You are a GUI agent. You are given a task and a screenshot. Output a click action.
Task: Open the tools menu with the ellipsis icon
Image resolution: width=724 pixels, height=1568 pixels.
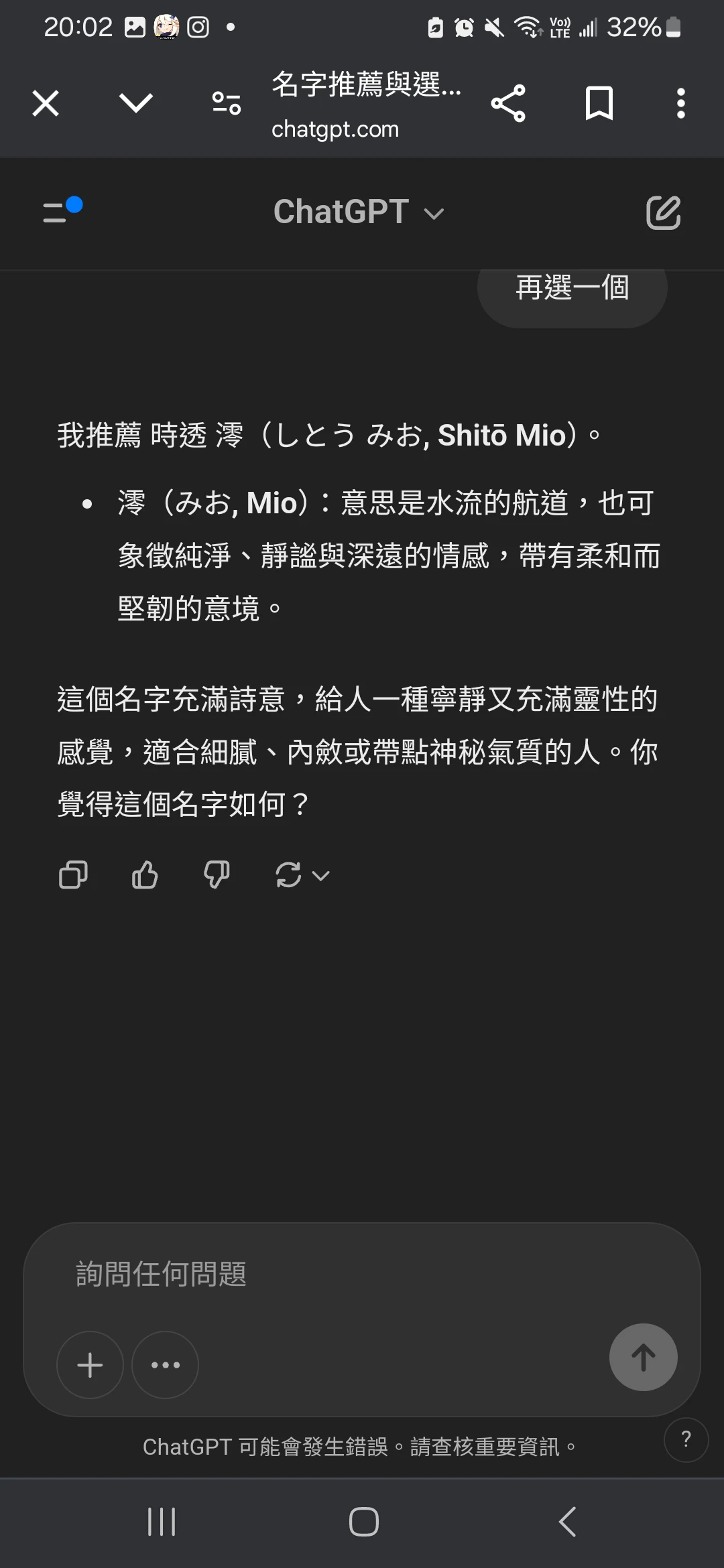[x=165, y=1365]
